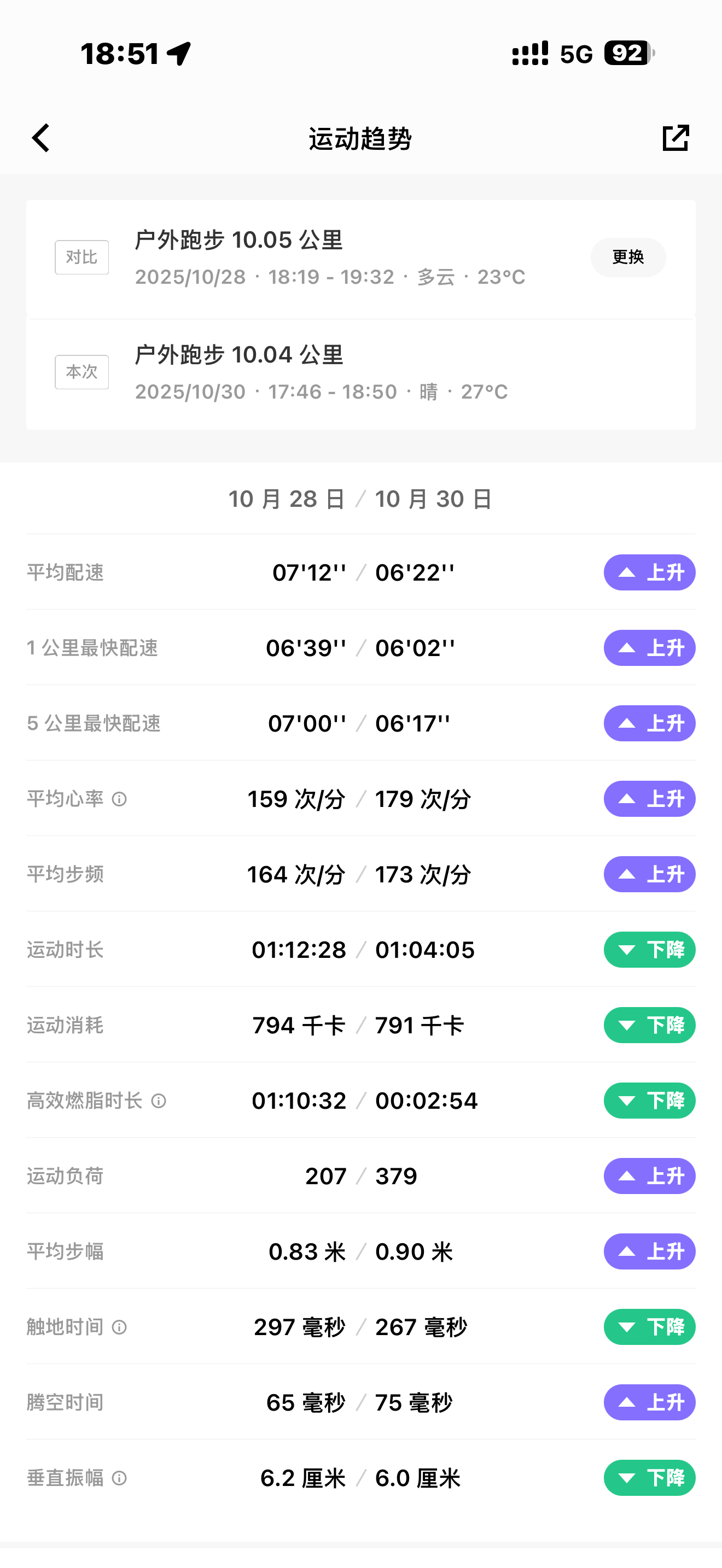Show explanation for 高效燃脂时长

159,1101
